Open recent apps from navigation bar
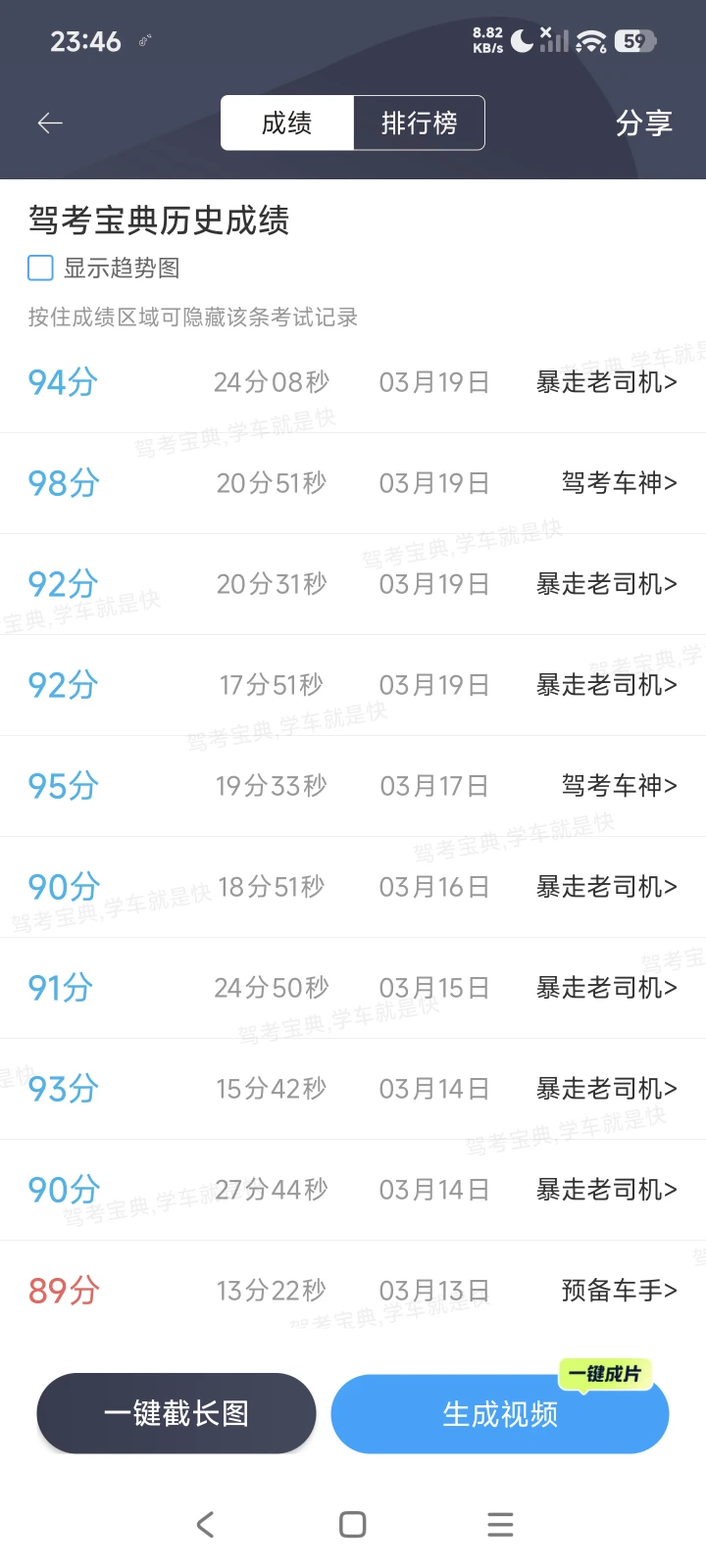The width and height of the screenshot is (706, 1568). tap(500, 1524)
